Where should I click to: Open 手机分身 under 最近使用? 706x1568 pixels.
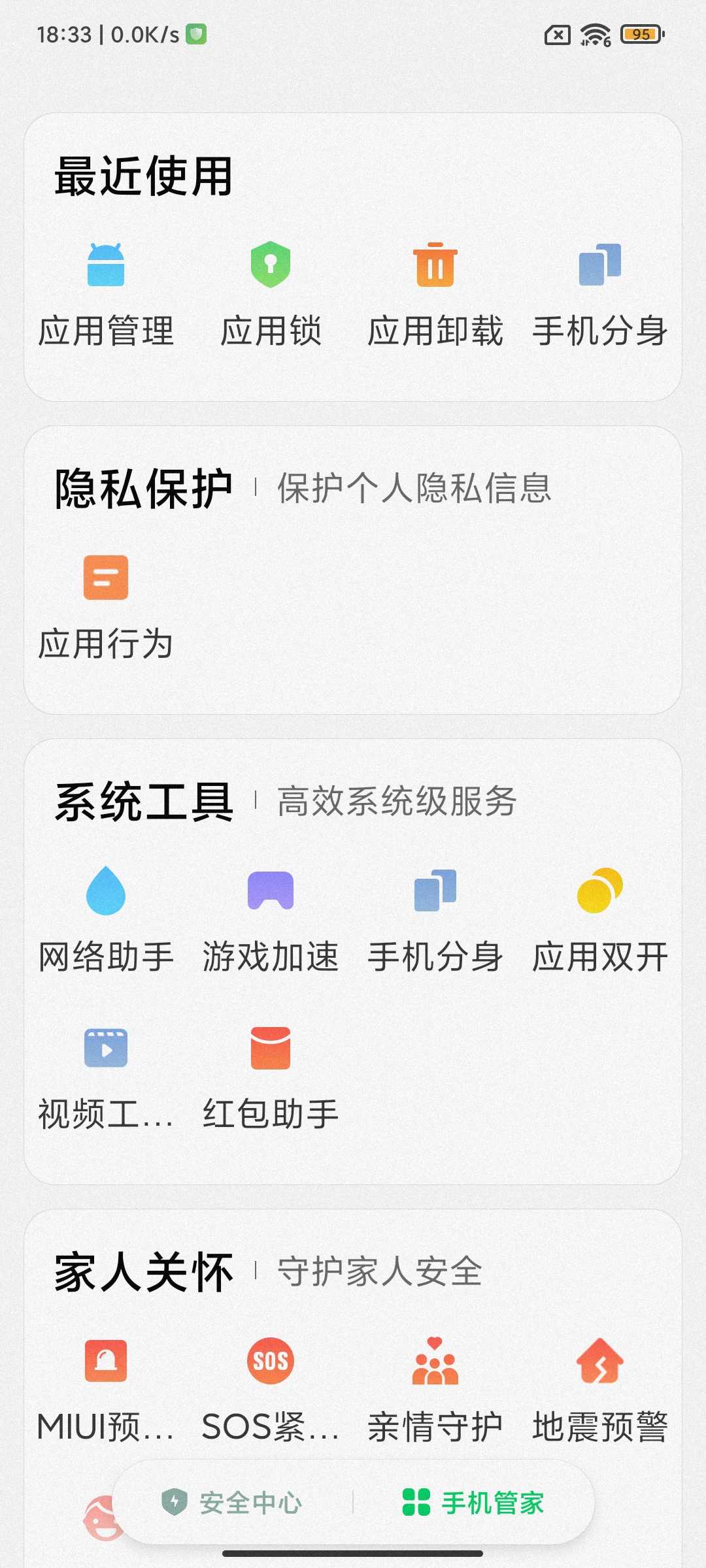600,294
